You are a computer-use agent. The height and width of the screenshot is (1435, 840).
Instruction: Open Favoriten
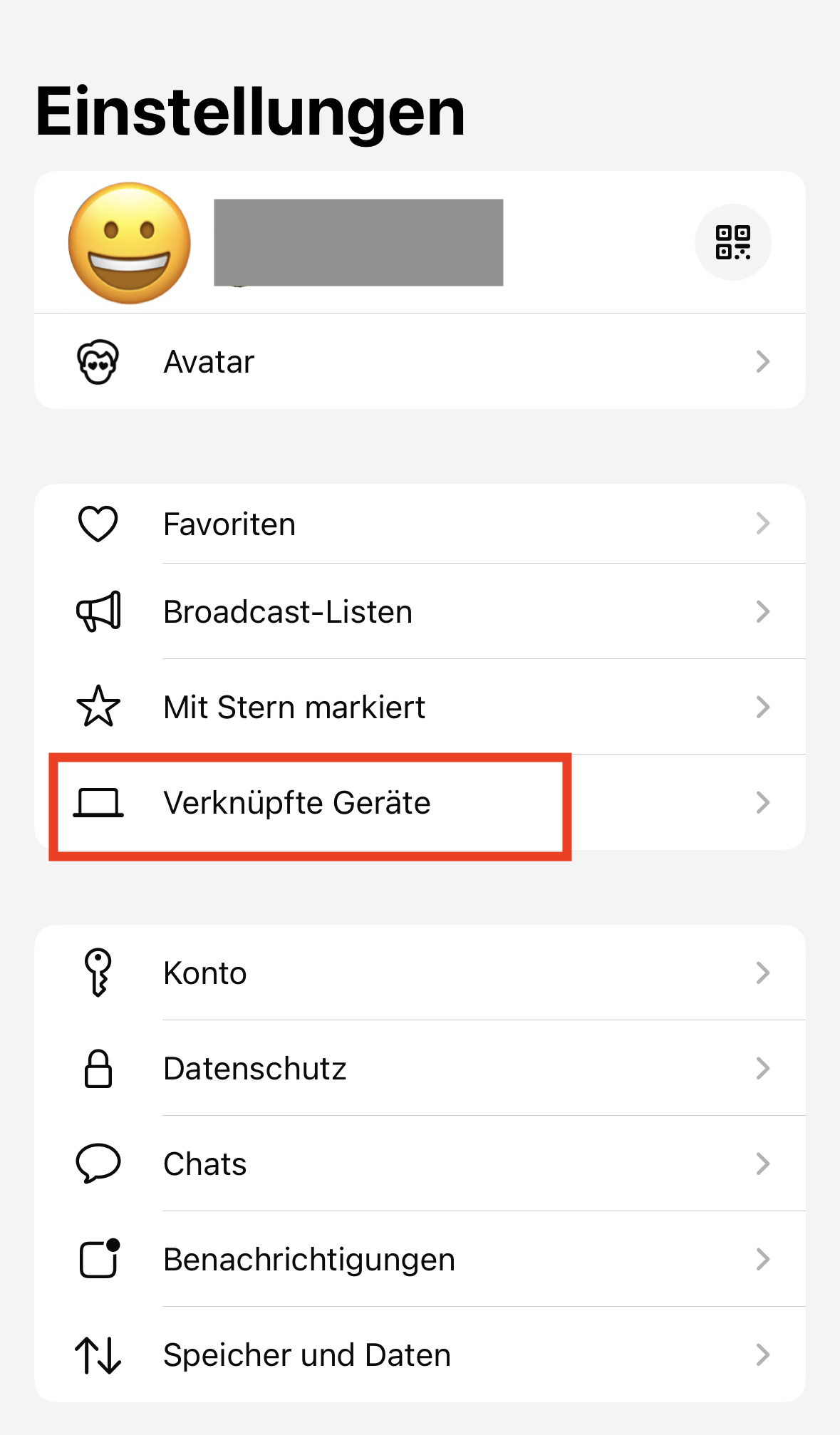[x=420, y=524]
